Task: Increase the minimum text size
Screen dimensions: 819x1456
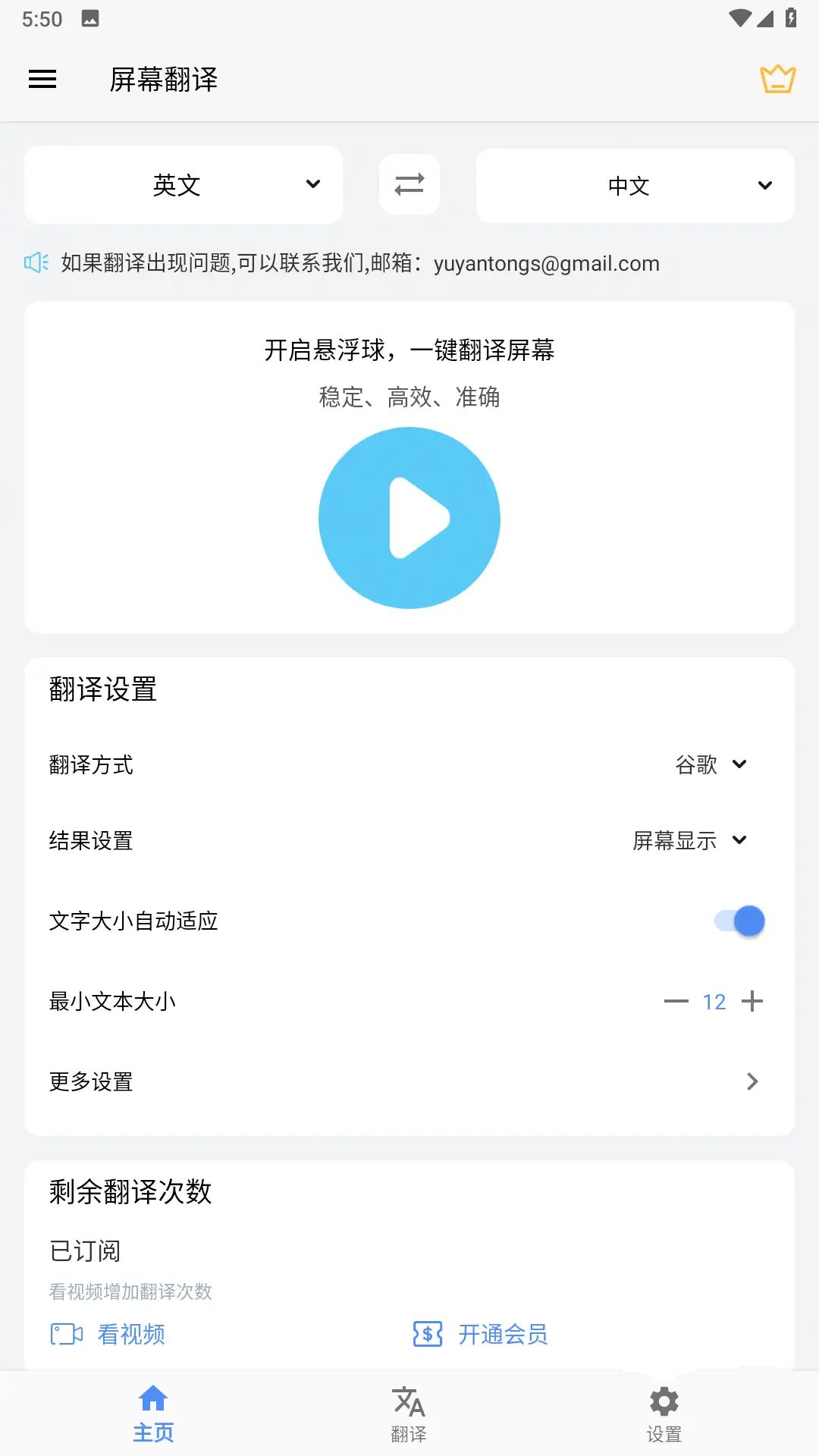Action: [x=752, y=1002]
